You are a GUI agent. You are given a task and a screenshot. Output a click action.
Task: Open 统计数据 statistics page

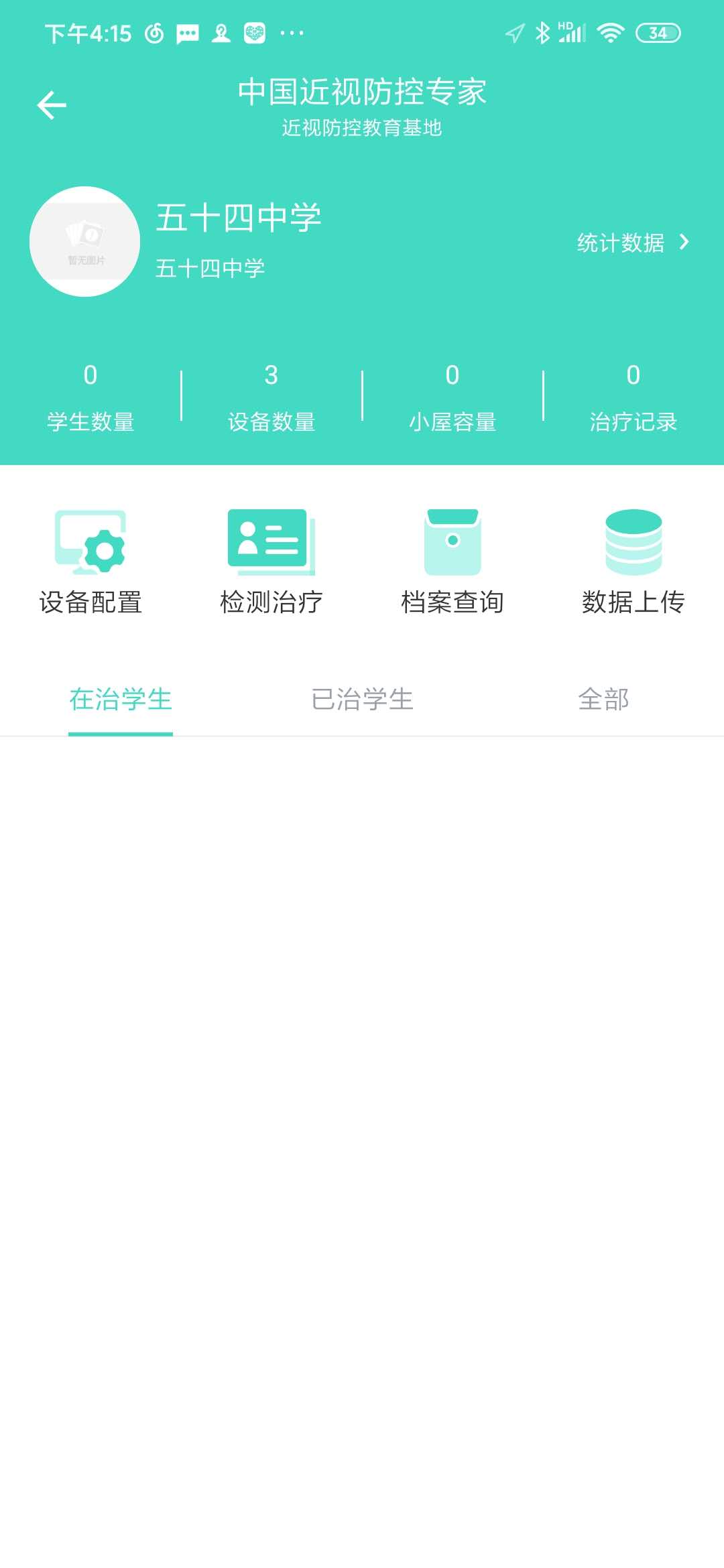click(x=632, y=243)
